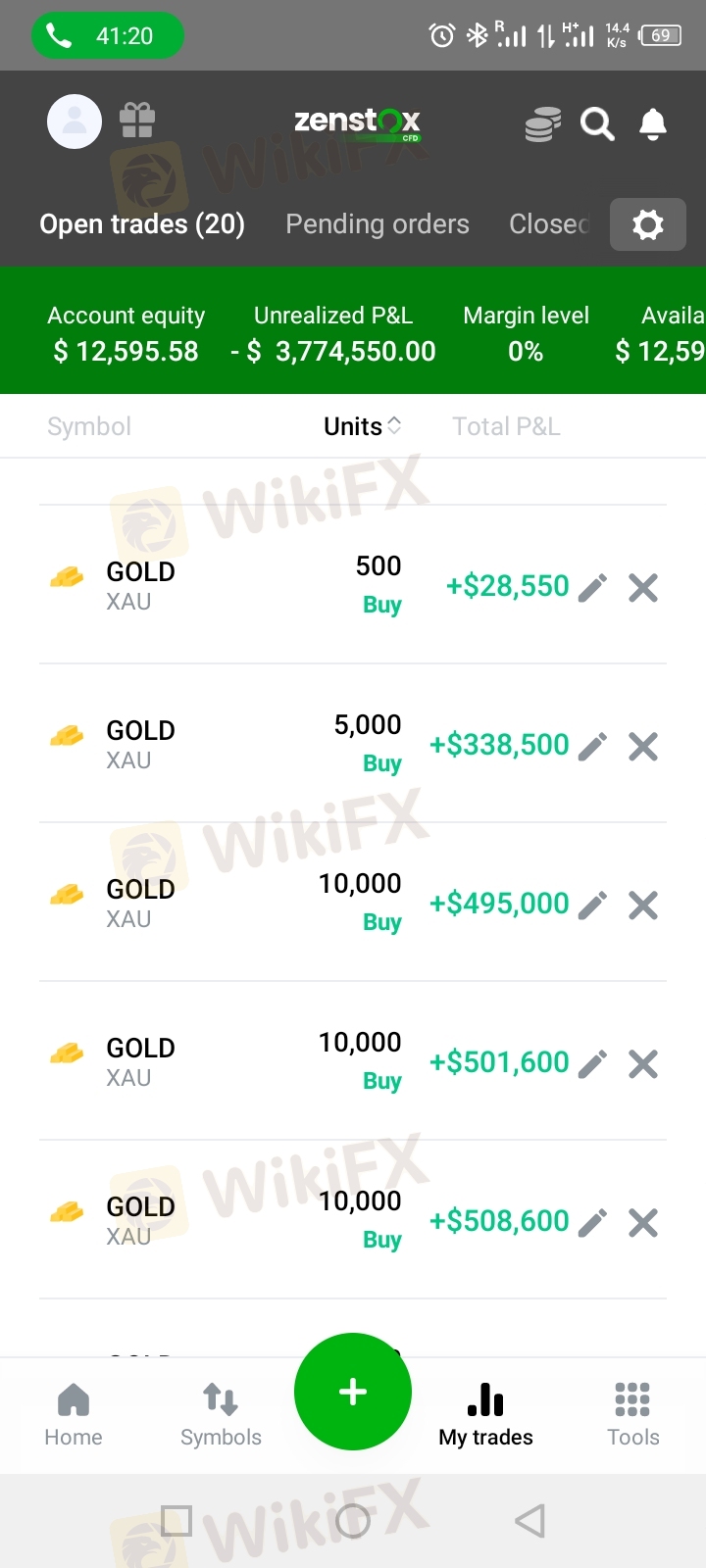The height and width of the screenshot is (1568, 706).
Task: Switch to Pending orders tab
Action: tap(378, 224)
